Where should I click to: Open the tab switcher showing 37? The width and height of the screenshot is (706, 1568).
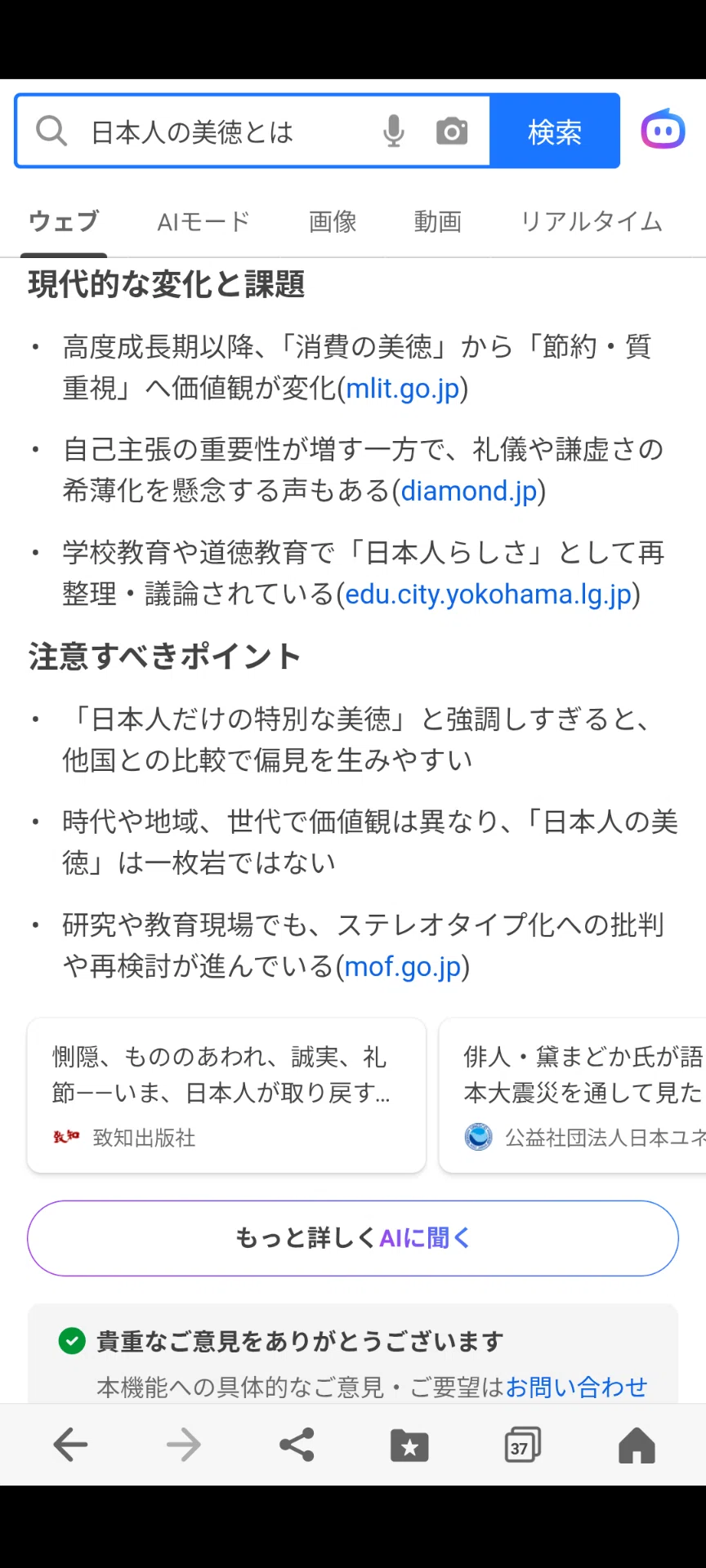(x=522, y=1445)
